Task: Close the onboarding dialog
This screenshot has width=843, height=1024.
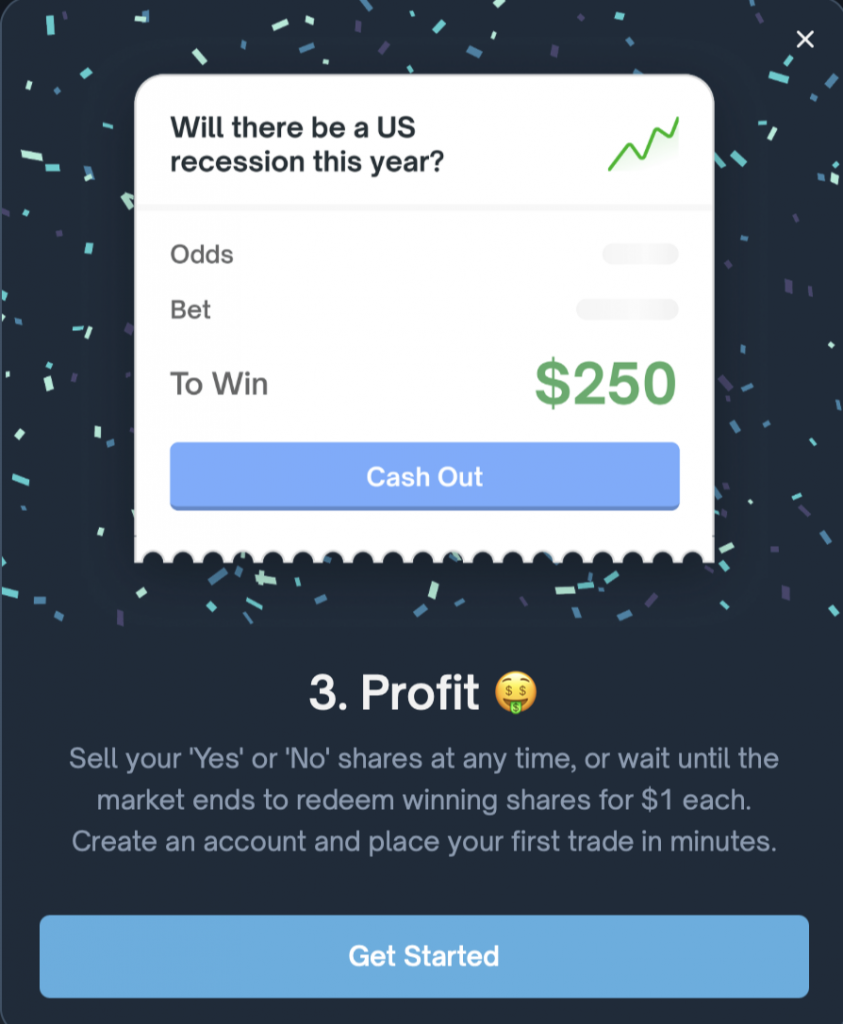Action: coord(804,39)
